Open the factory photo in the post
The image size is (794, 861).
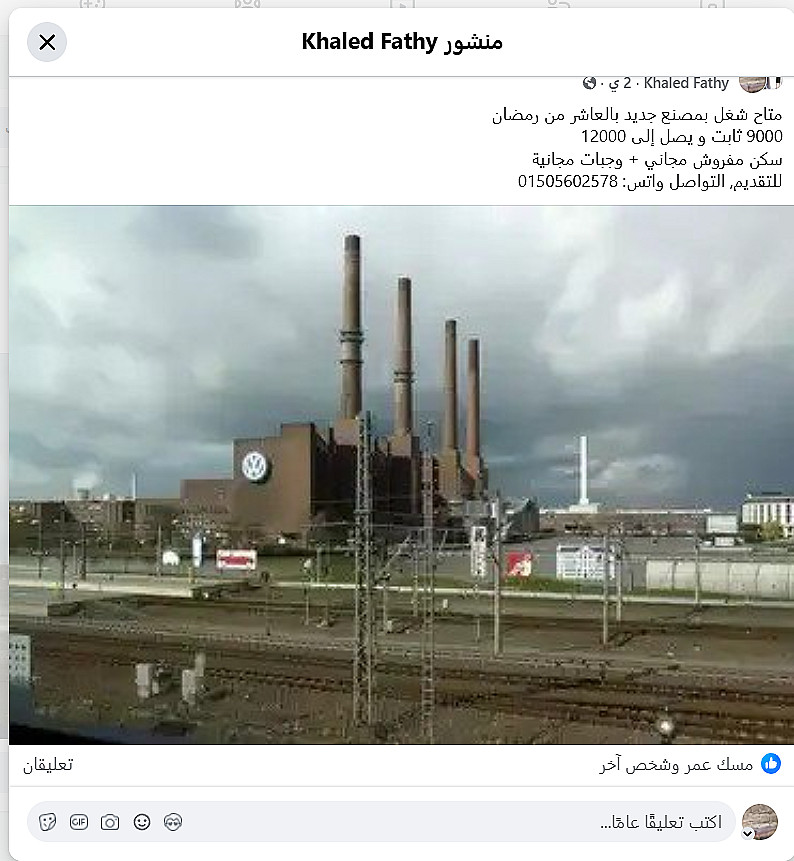[x=400, y=475]
